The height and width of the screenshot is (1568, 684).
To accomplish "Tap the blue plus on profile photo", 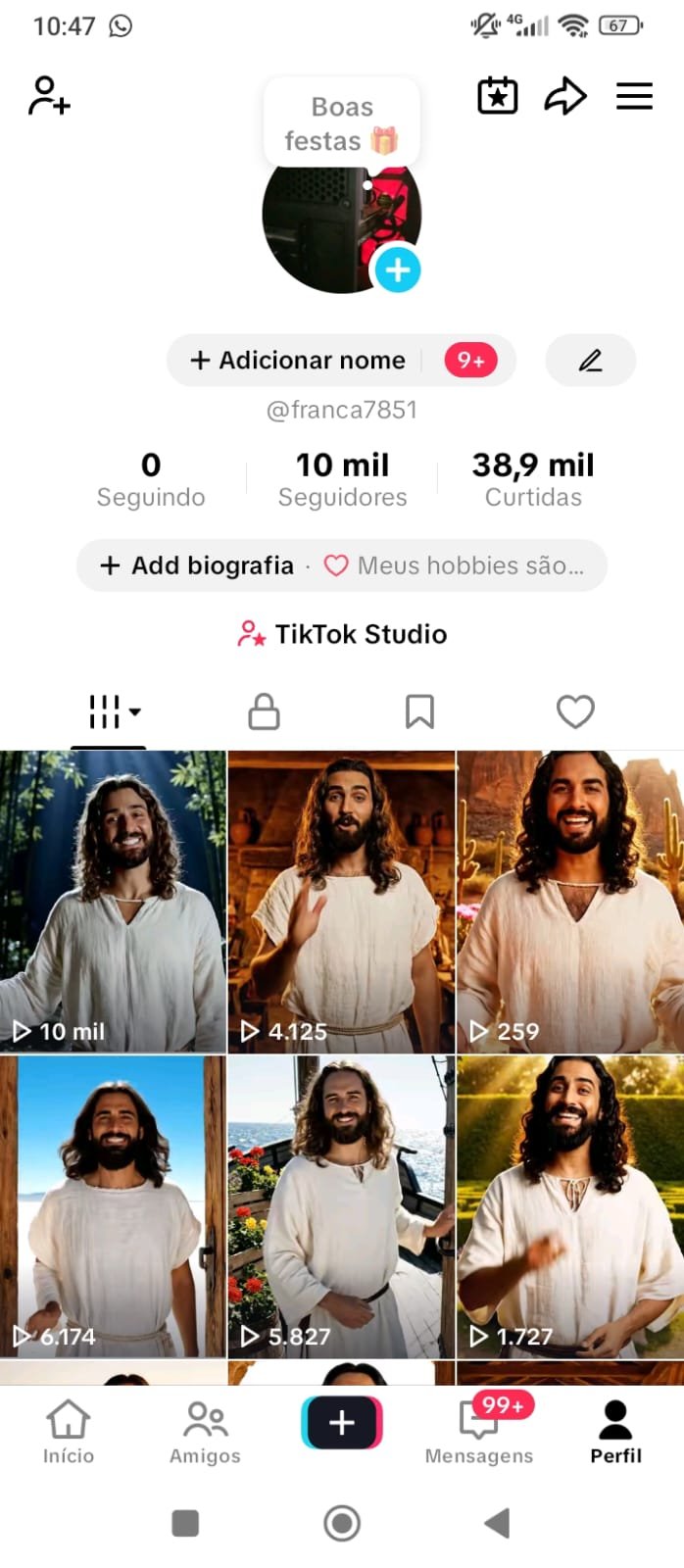I will click(398, 269).
